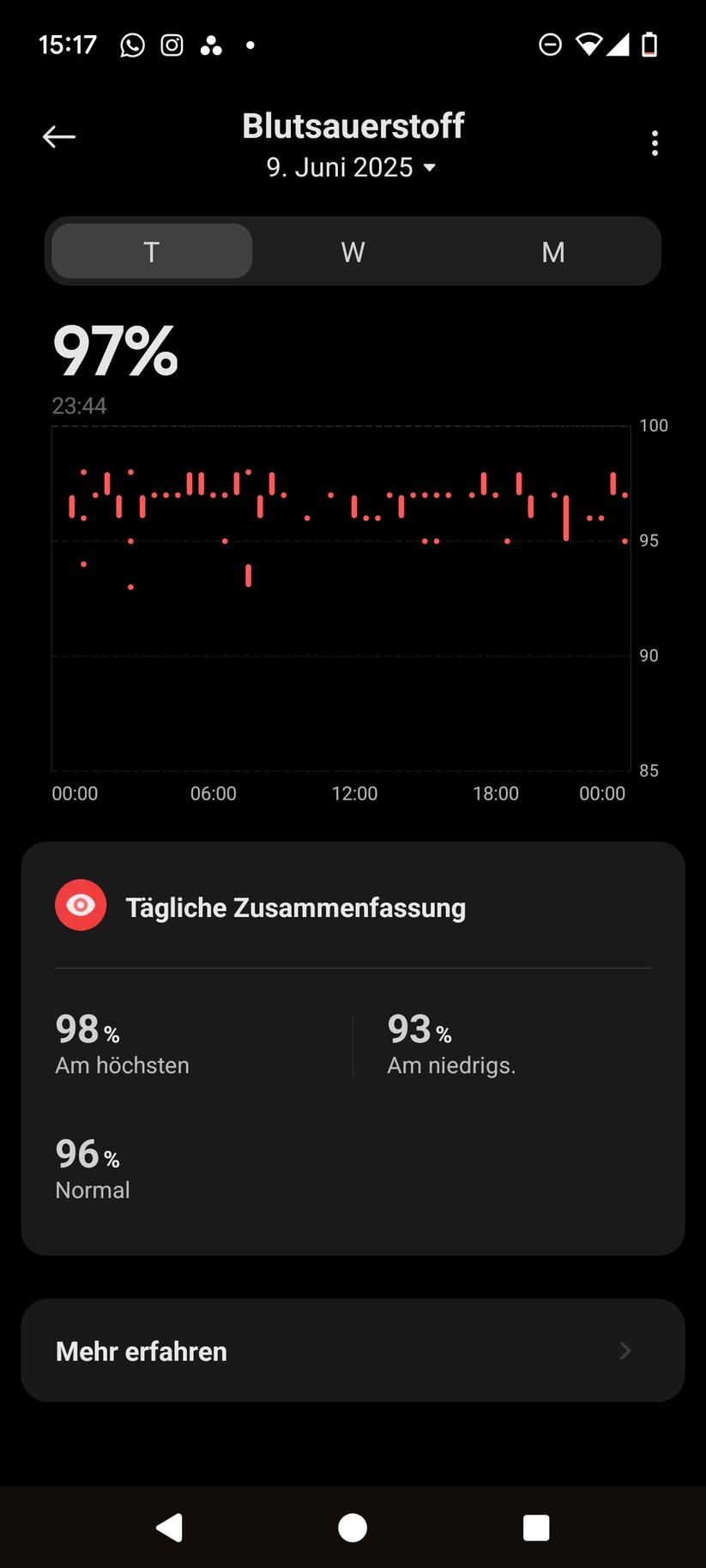Tap the system home button
Viewport: 706px width, 1568px height.
click(353, 1528)
